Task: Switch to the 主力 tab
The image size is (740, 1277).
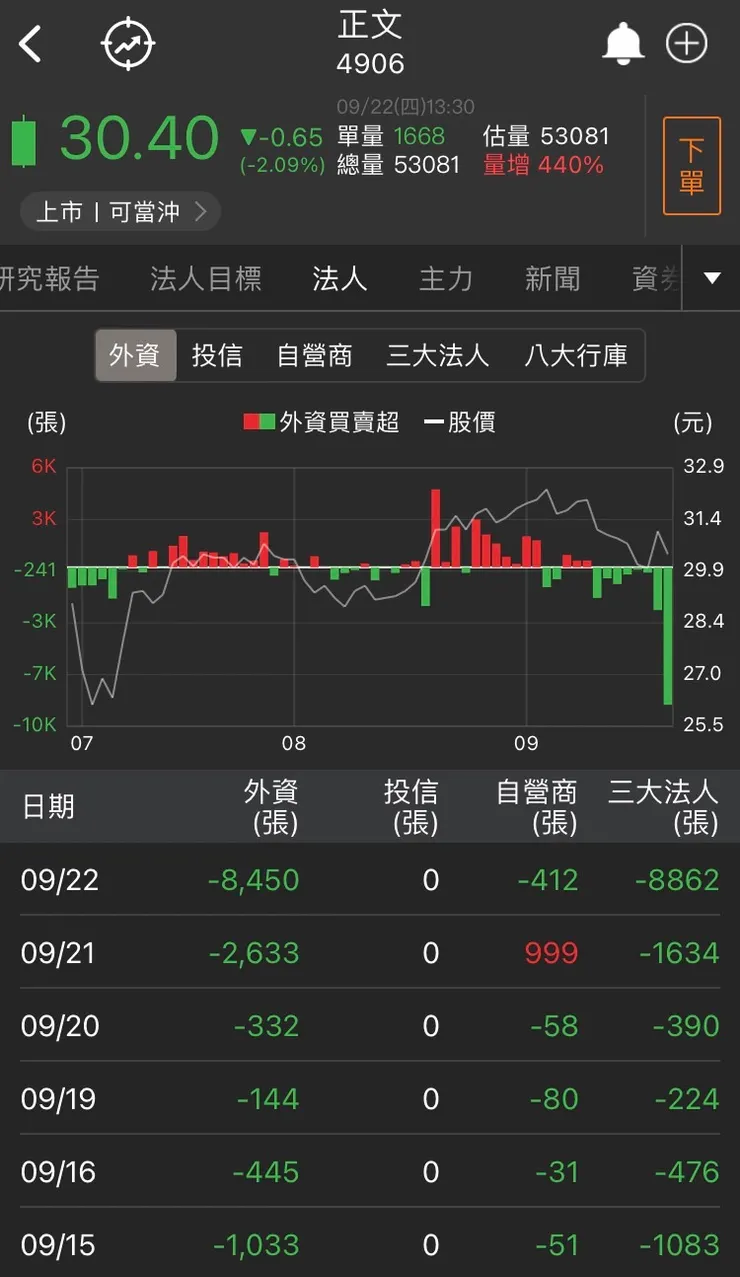Action: 446,280
